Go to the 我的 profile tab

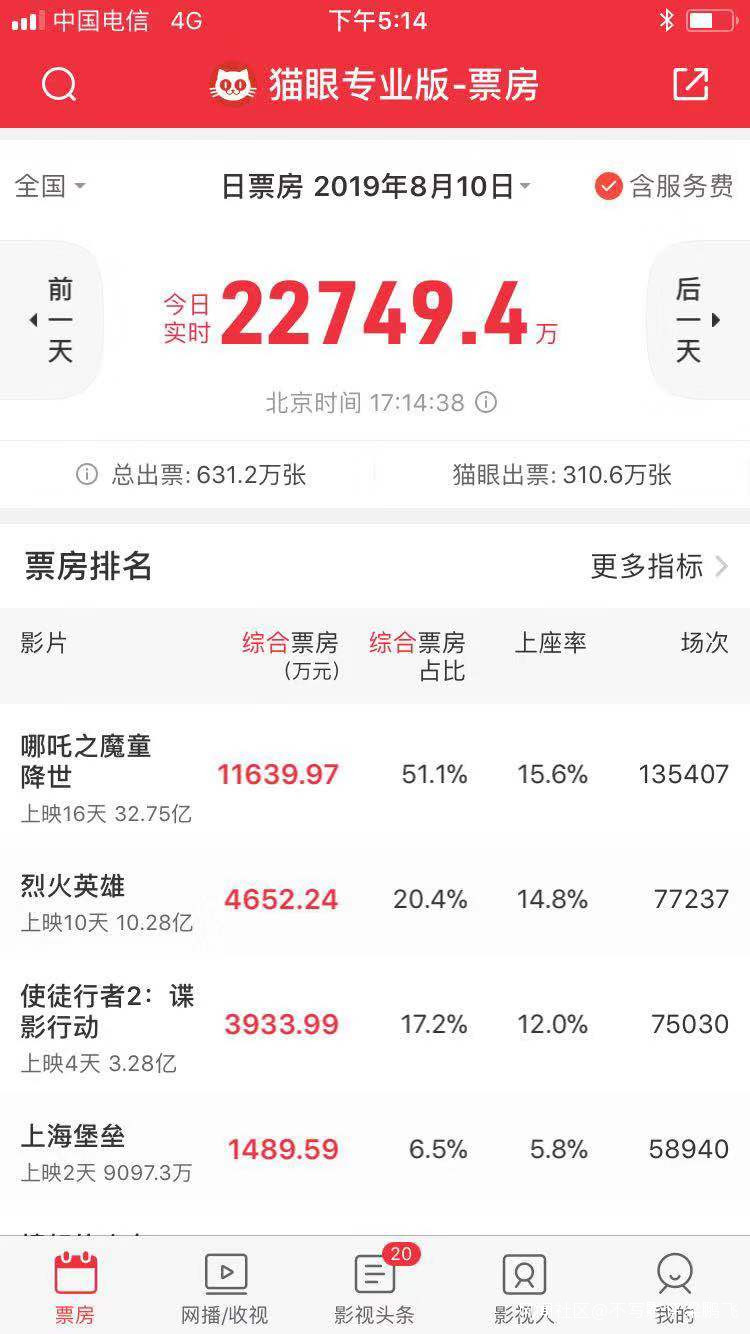click(x=675, y=1288)
